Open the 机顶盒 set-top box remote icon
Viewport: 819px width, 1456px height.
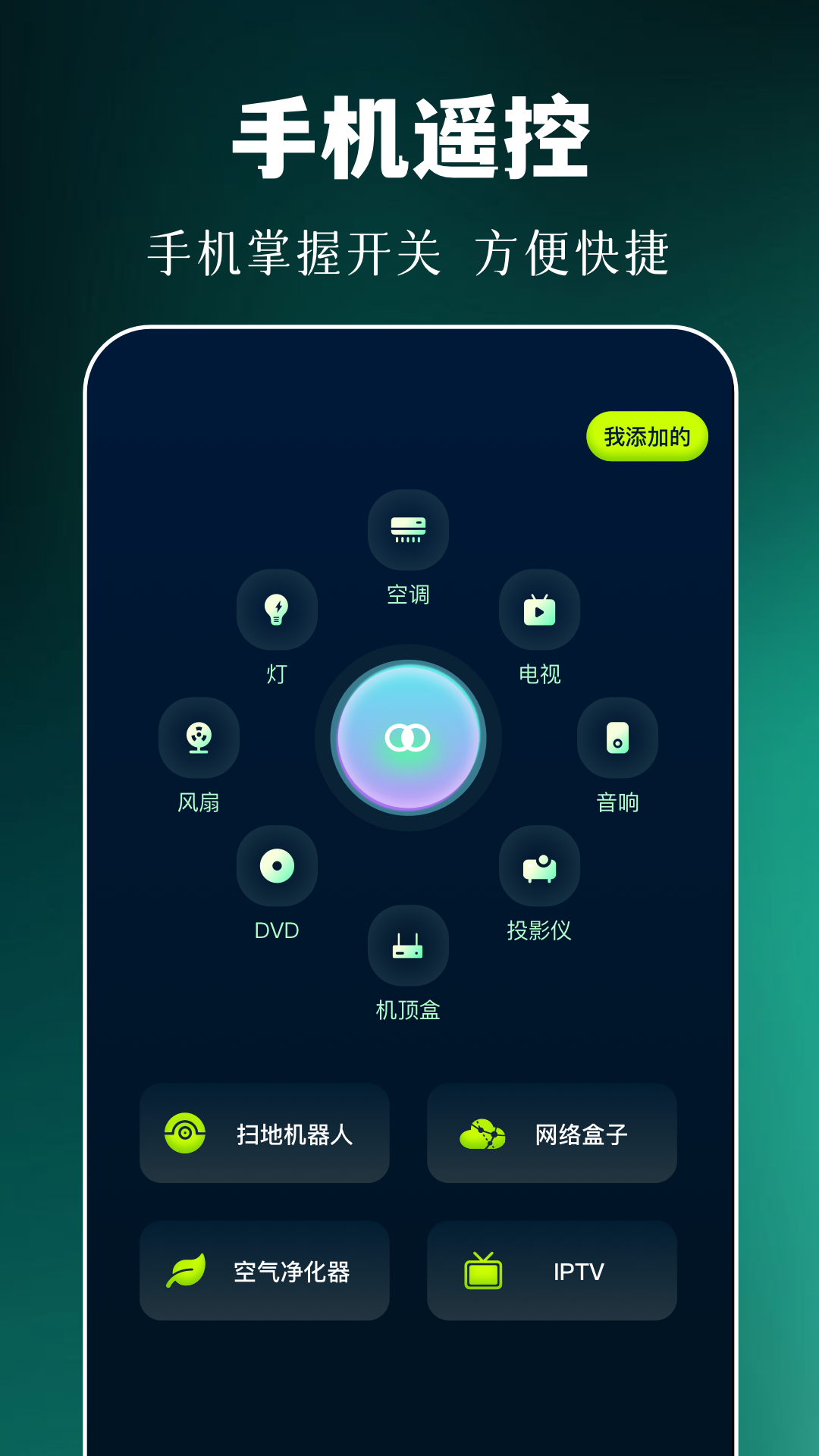[x=409, y=946]
